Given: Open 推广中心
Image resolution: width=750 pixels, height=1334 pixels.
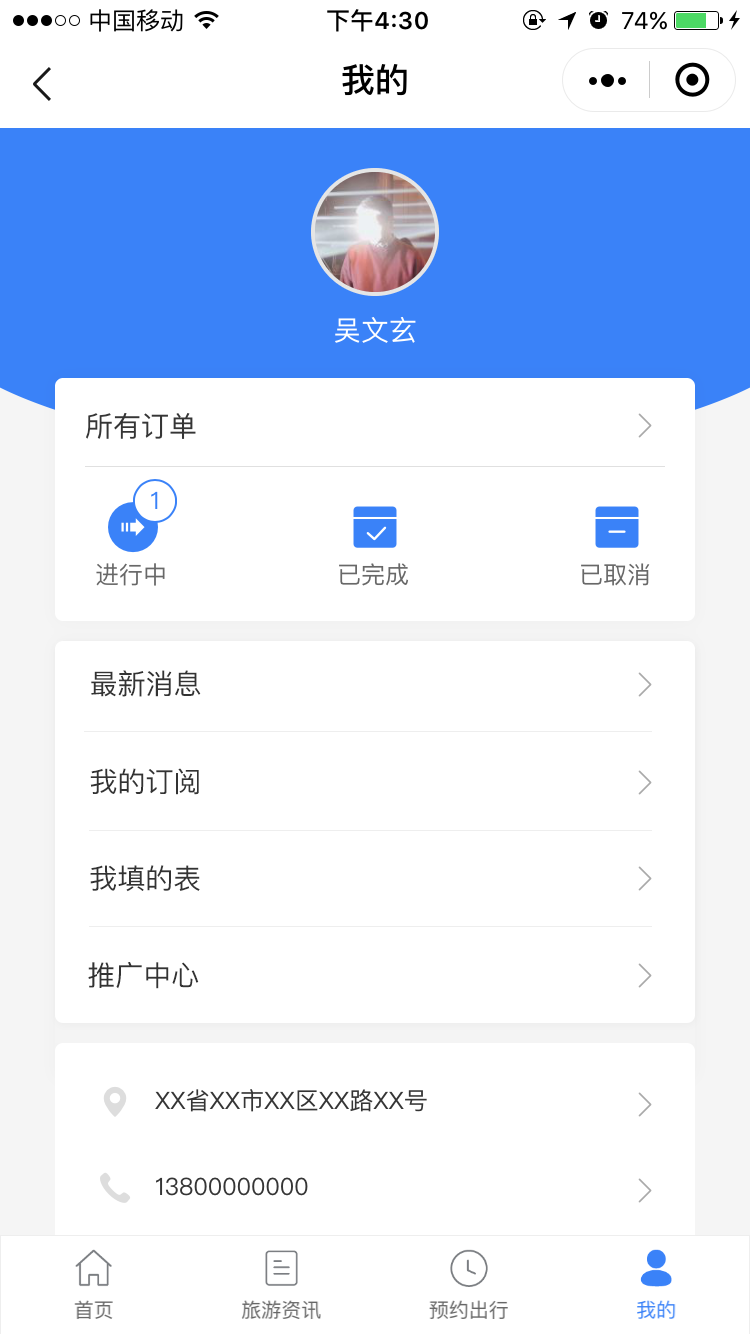Looking at the screenshot, I should click(374, 975).
